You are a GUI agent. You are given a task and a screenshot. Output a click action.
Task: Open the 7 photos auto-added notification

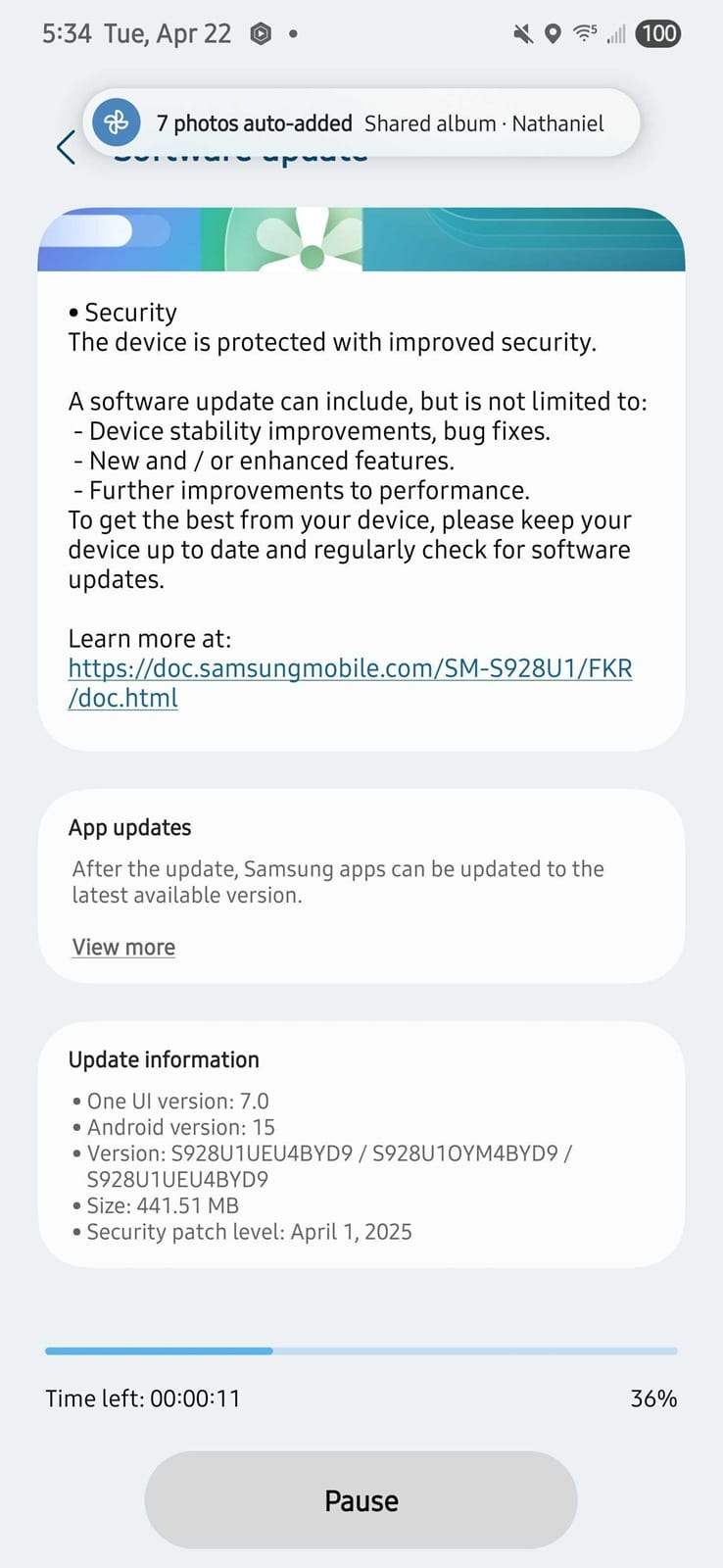pos(361,123)
